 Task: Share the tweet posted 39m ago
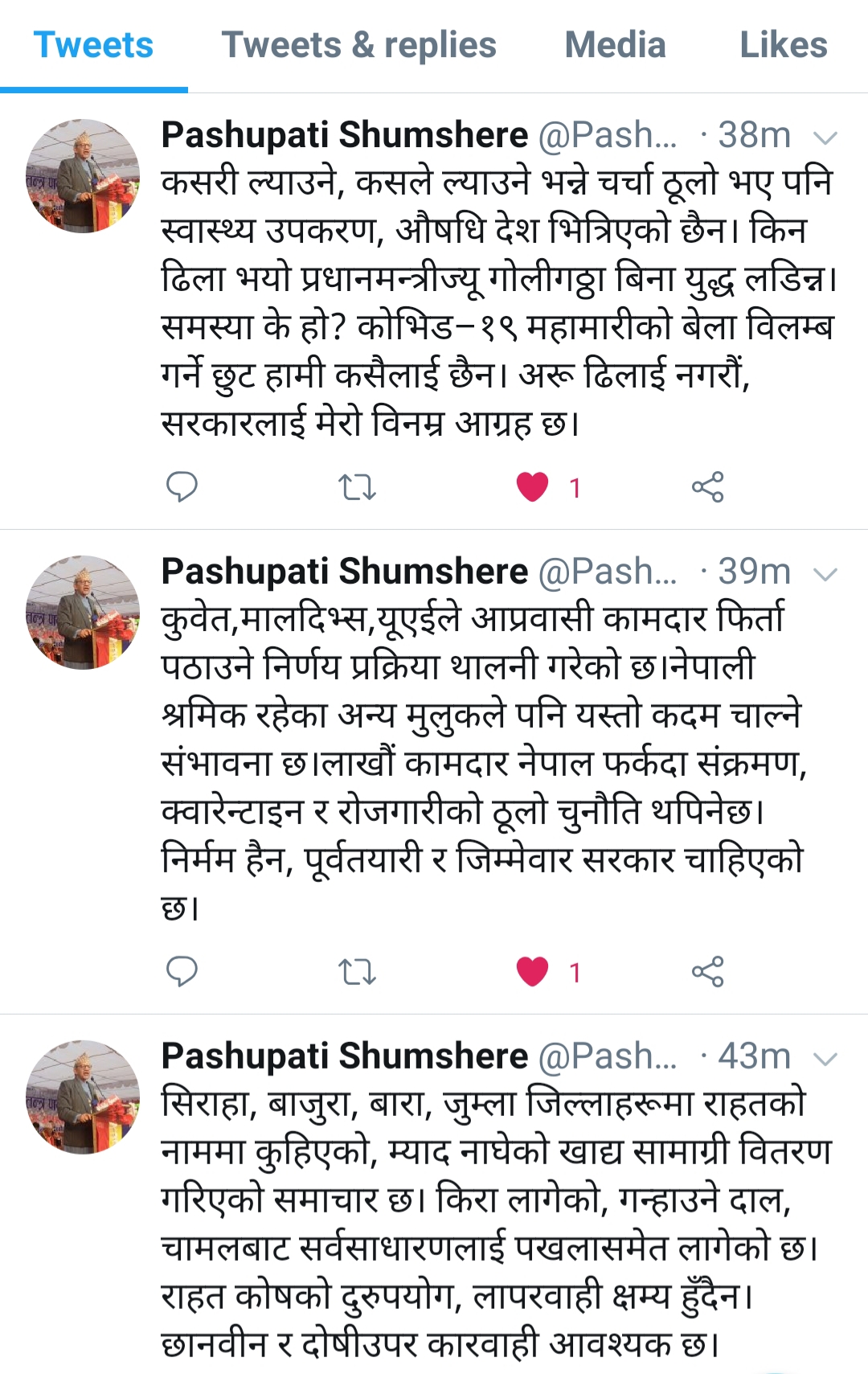[707, 972]
